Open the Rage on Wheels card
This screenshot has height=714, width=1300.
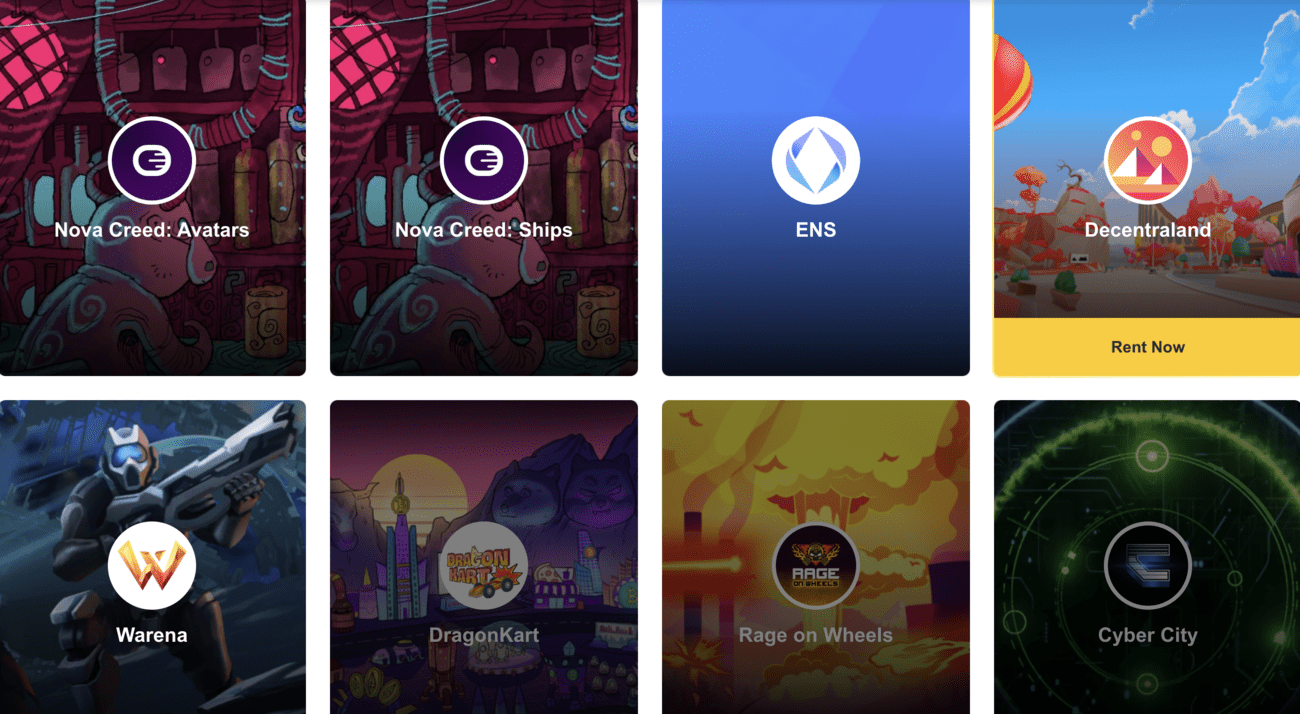tap(816, 580)
